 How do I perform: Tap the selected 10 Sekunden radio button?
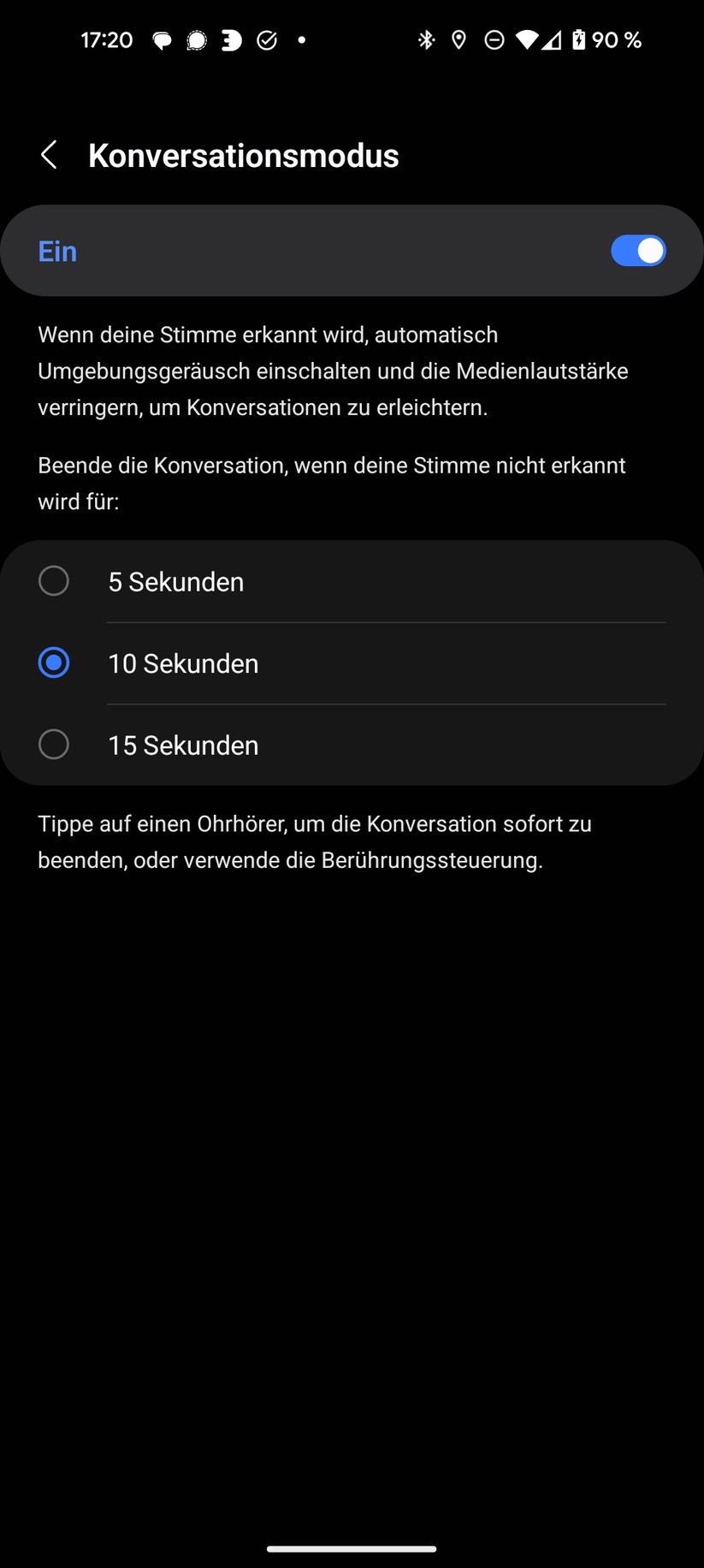pyautogui.click(x=53, y=662)
